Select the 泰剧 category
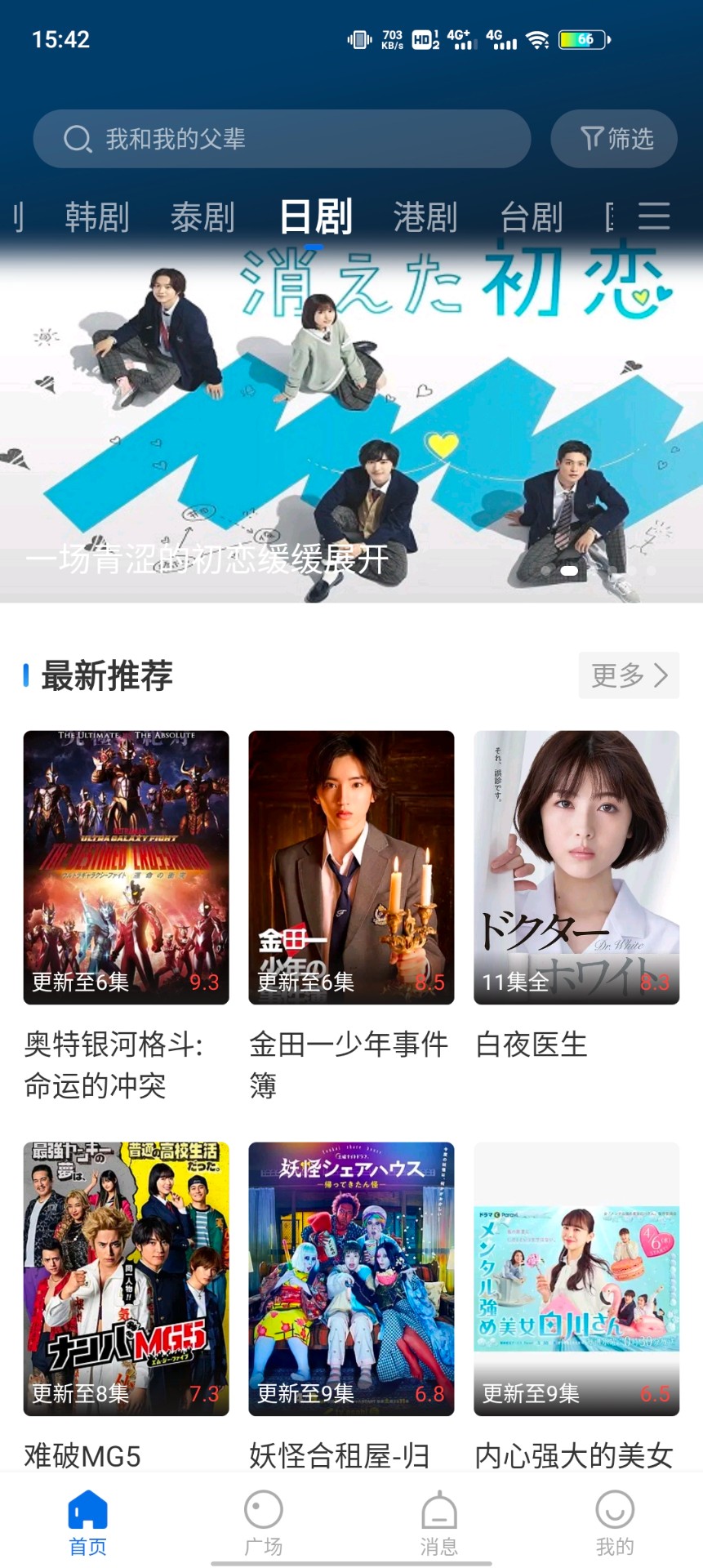Image resolution: width=703 pixels, height=1568 pixels. [205, 216]
